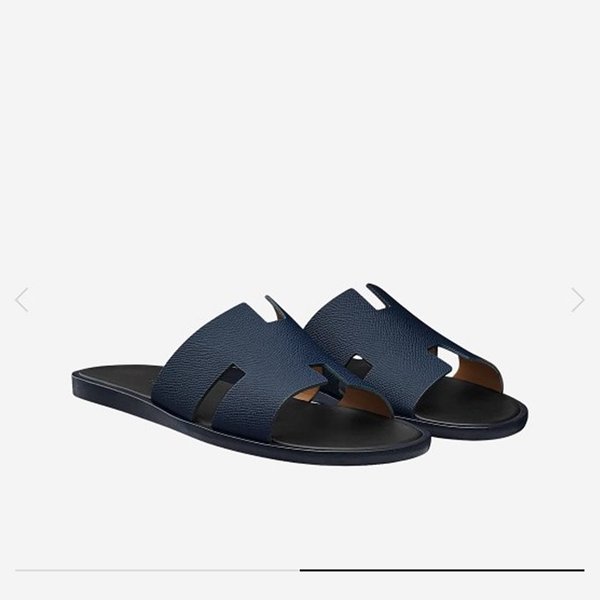
Task: Tap the image carousel progress indicator
Action: point(441,570)
